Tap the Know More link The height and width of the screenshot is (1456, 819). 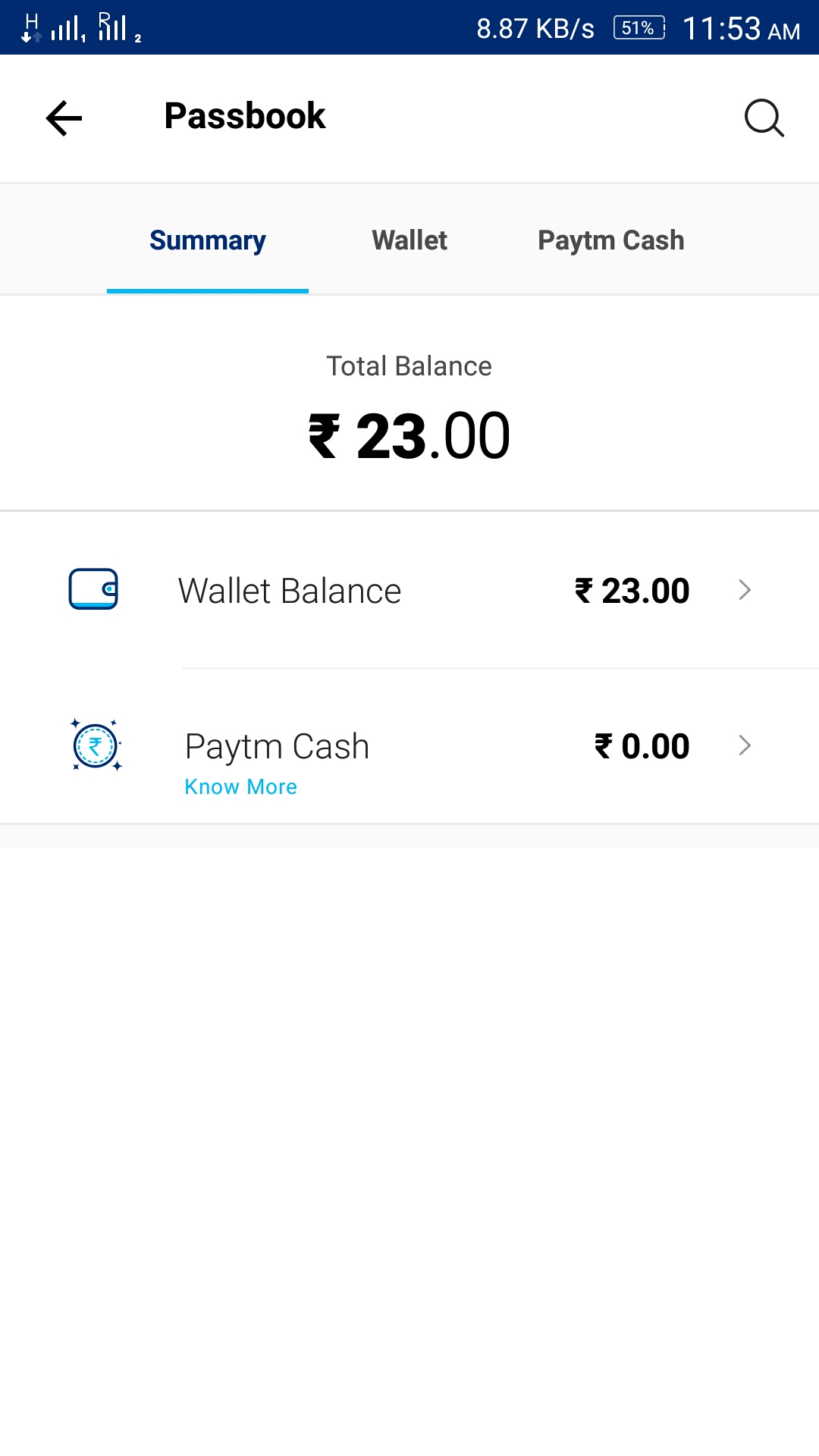(240, 787)
